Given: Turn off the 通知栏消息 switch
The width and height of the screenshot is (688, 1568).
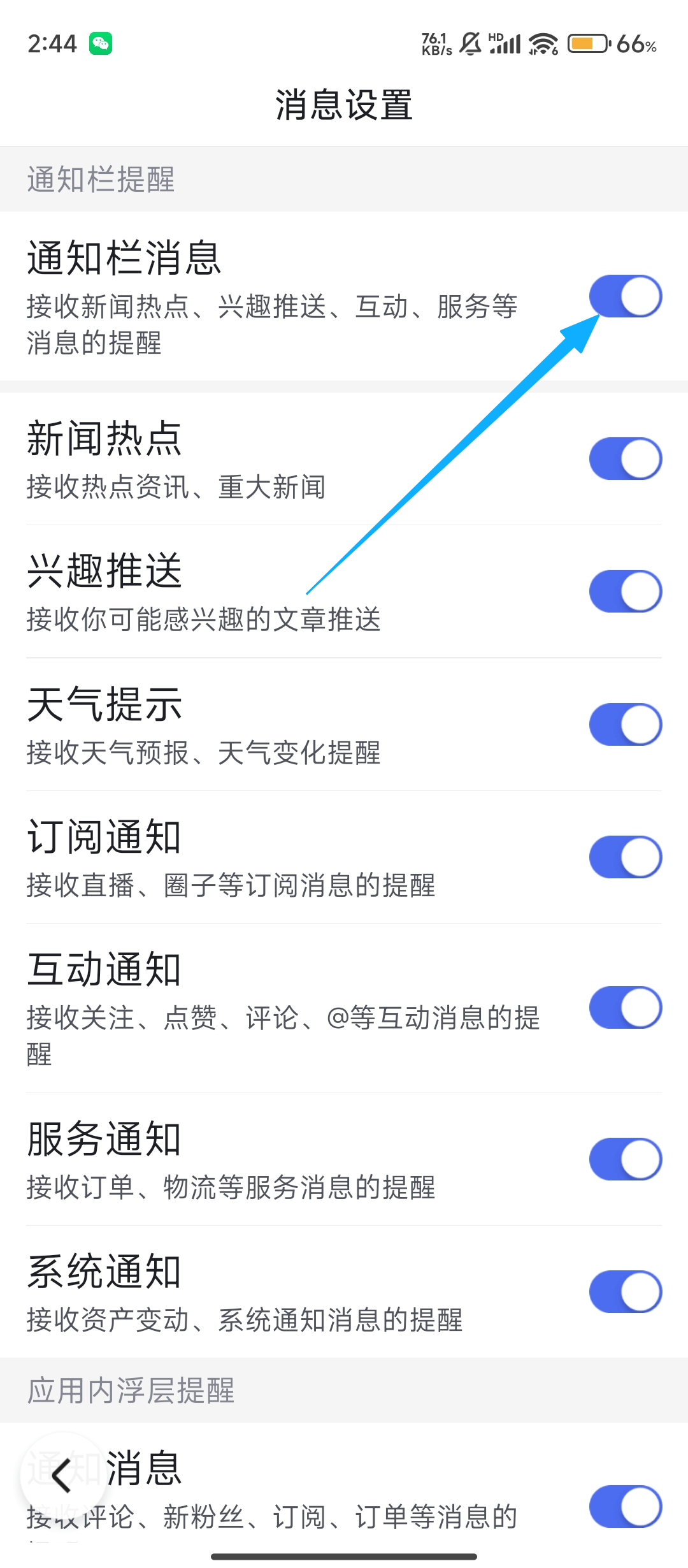Looking at the screenshot, I should (626, 296).
